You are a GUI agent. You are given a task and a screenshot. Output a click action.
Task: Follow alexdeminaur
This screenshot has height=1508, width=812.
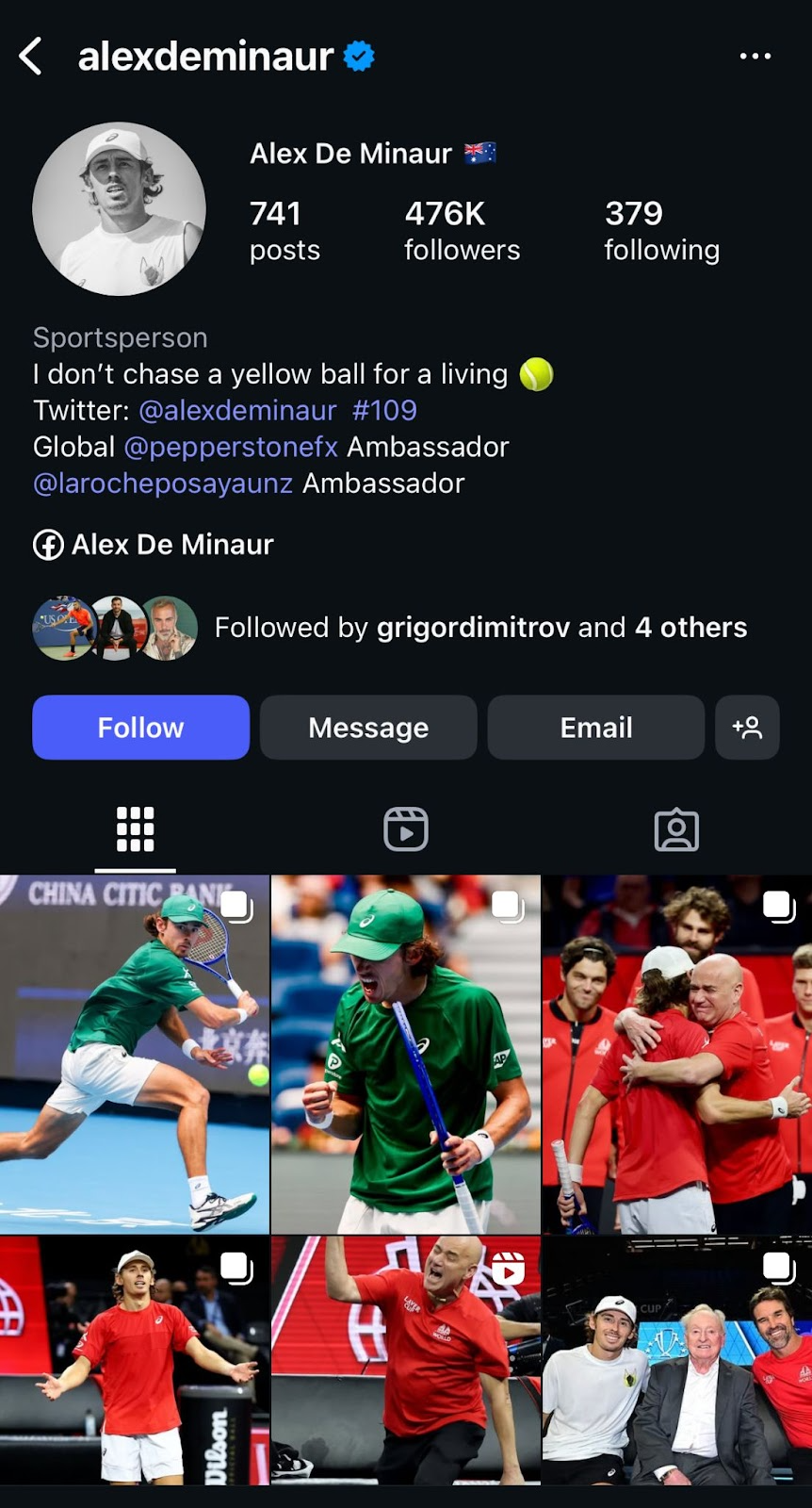(x=140, y=728)
